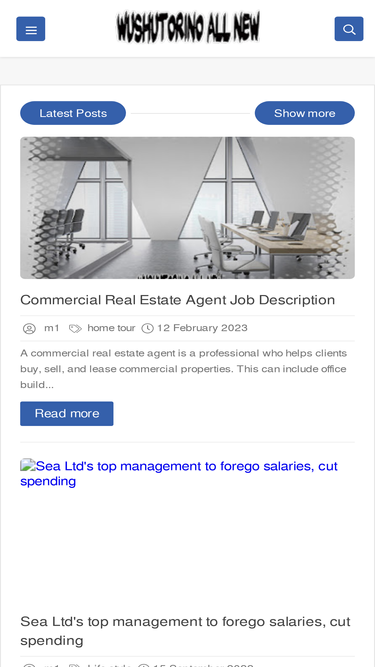Tap Read more under Commercial Real Estate post

point(67,413)
